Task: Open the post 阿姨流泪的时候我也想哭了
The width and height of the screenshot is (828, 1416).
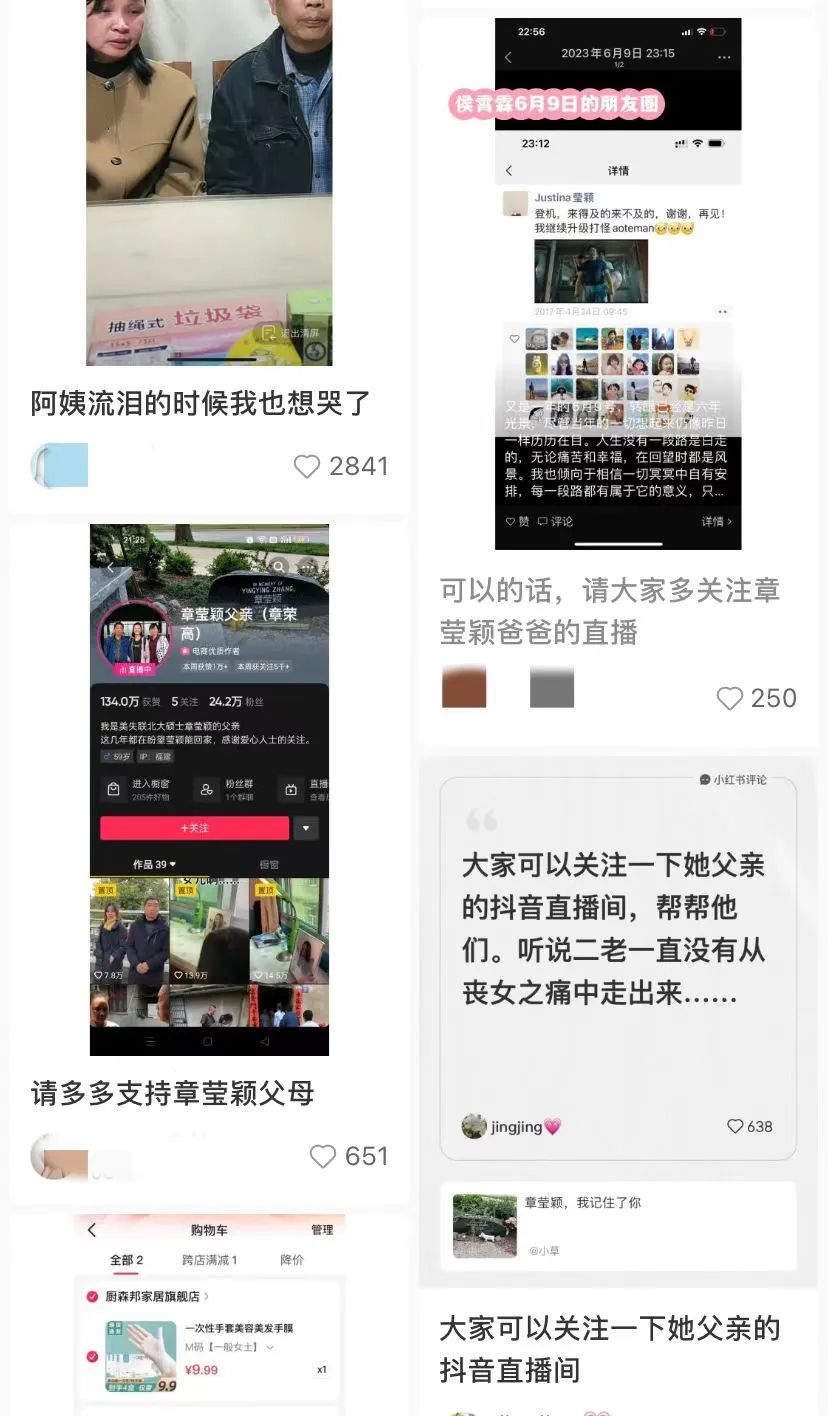Action: 200,403
